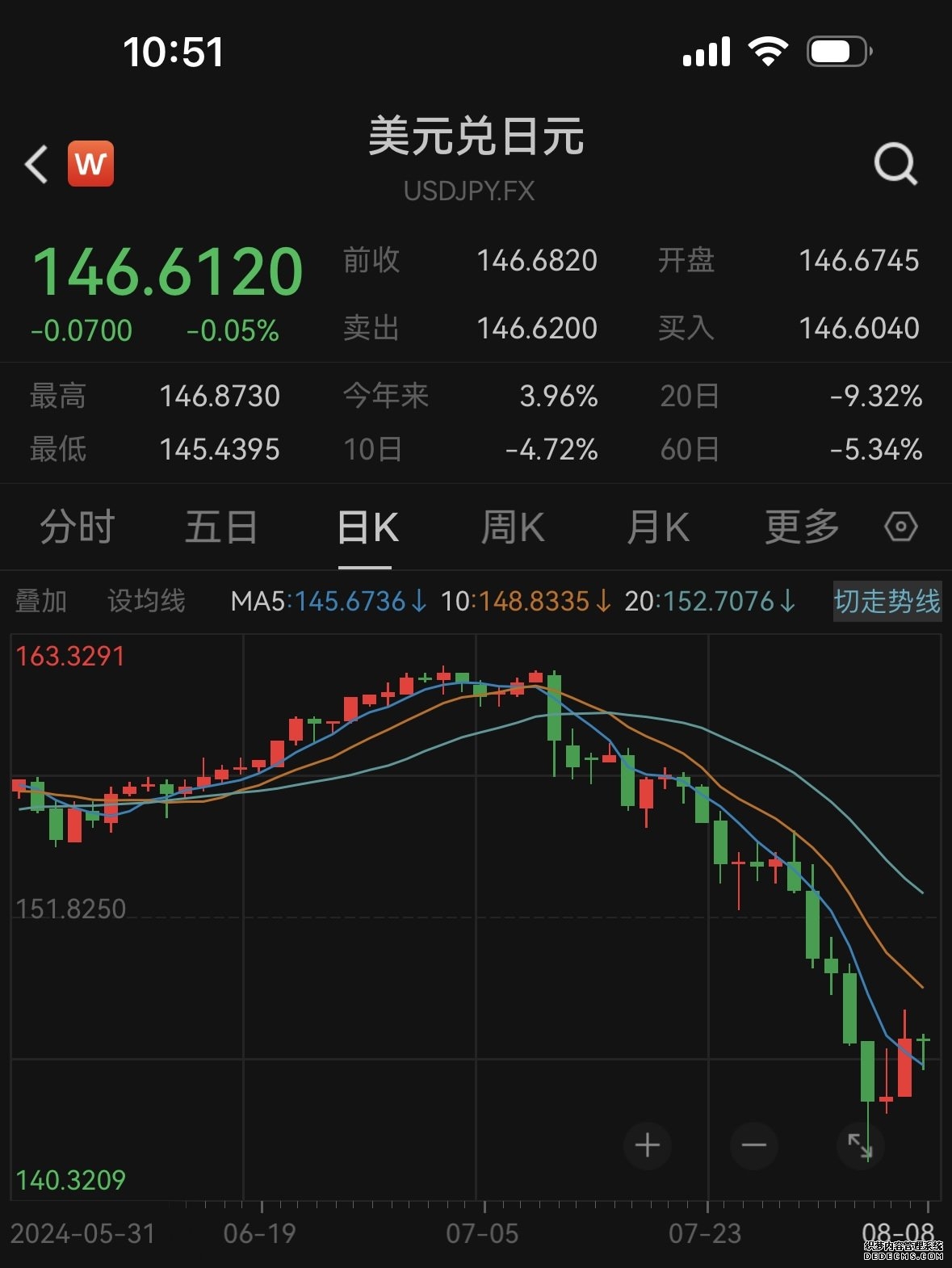Image resolution: width=952 pixels, height=1268 pixels.
Task: Tap 切走势线 to switch to line chart
Action: click(x=887, y=602)
